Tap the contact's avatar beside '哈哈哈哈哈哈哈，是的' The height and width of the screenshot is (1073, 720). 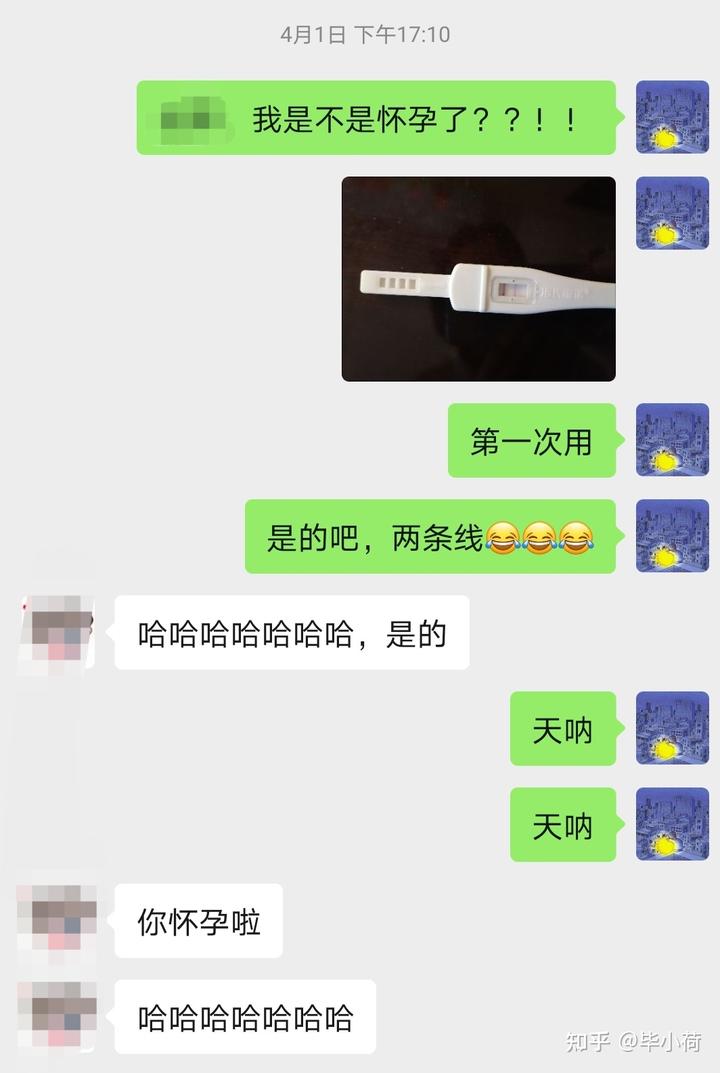57,632
